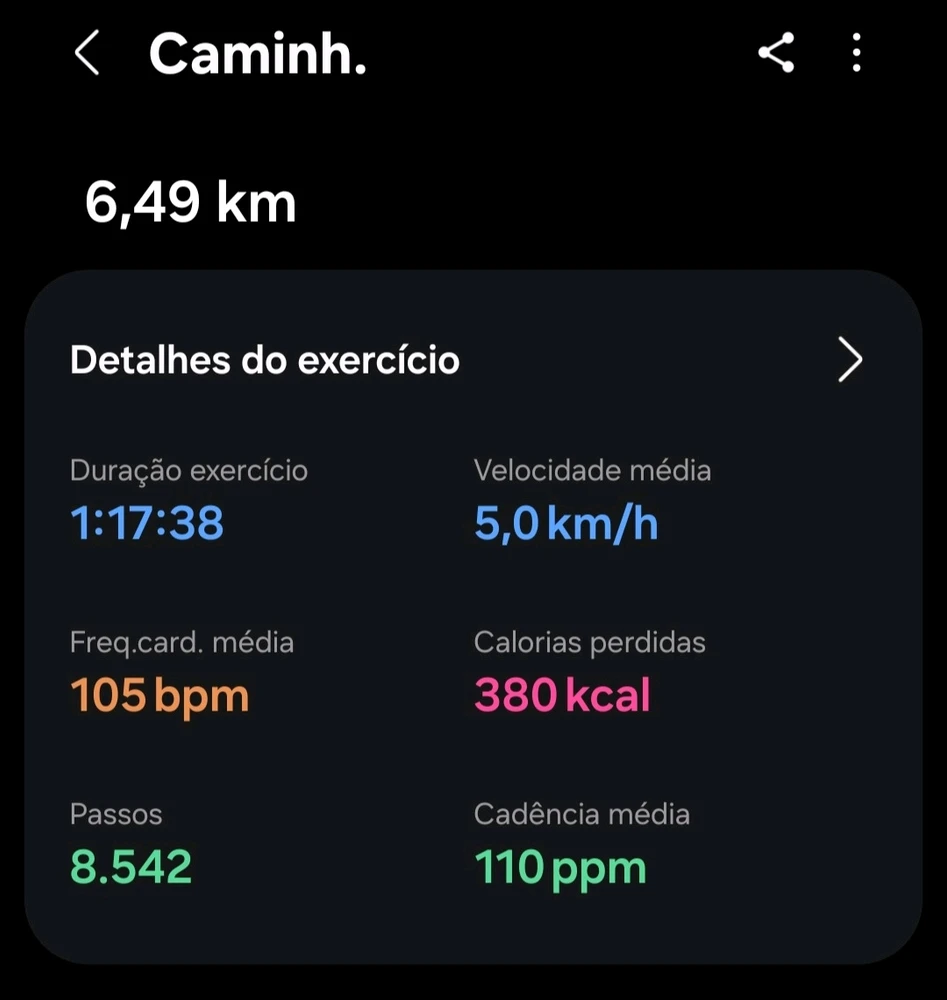947x1000 pixels.
Task: Share this walking workout
Action: [x=776, y=53]
